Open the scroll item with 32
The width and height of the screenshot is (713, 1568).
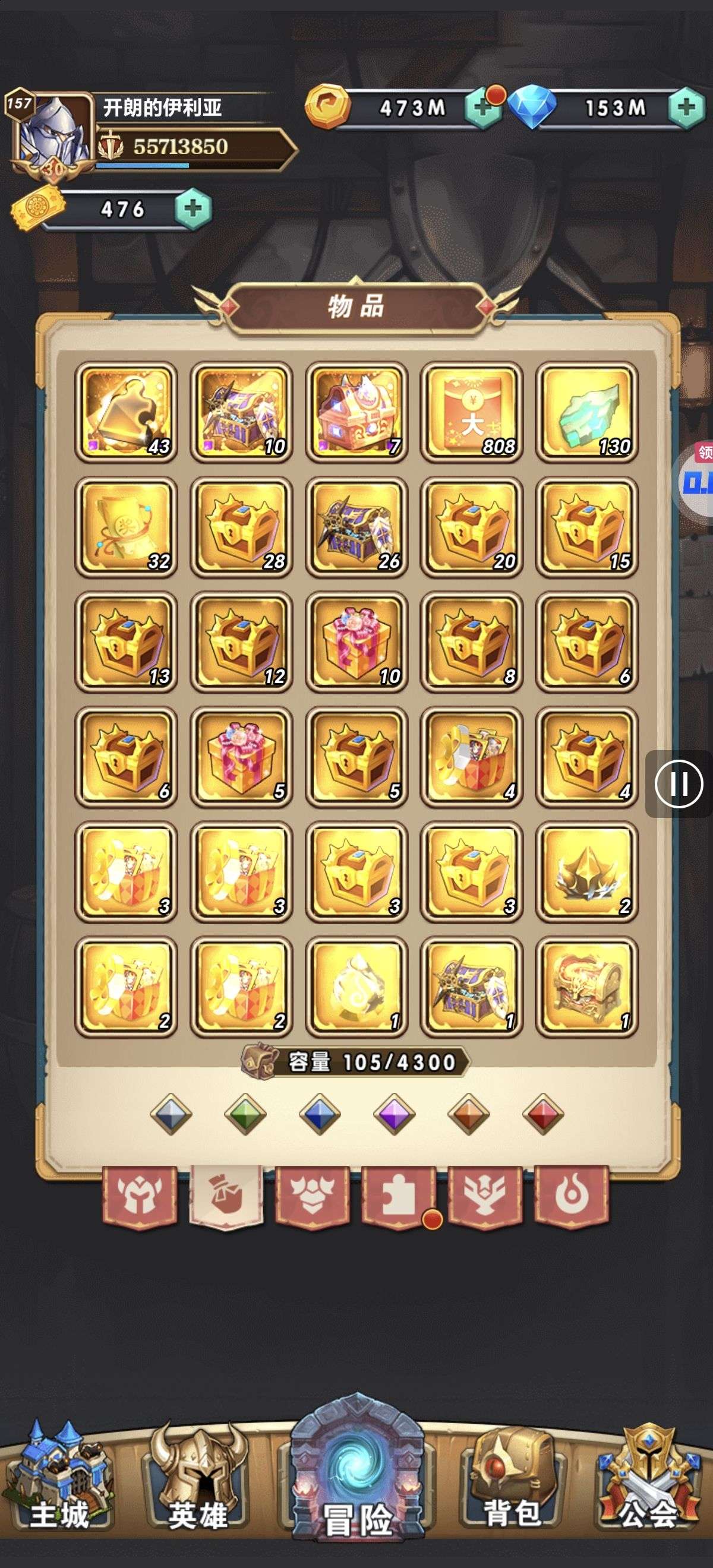point(126,527)
